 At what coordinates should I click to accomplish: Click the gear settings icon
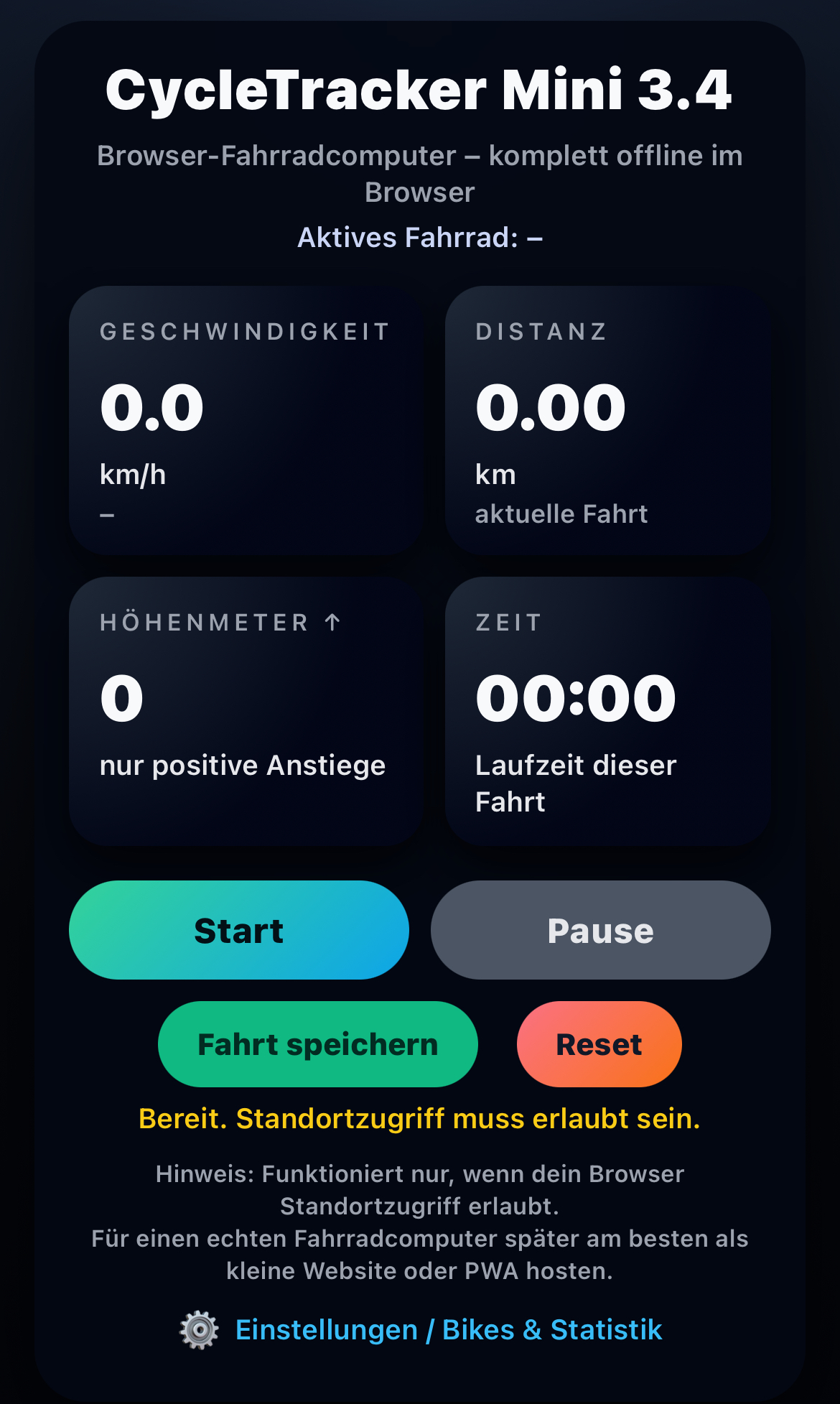[199, 1329]
